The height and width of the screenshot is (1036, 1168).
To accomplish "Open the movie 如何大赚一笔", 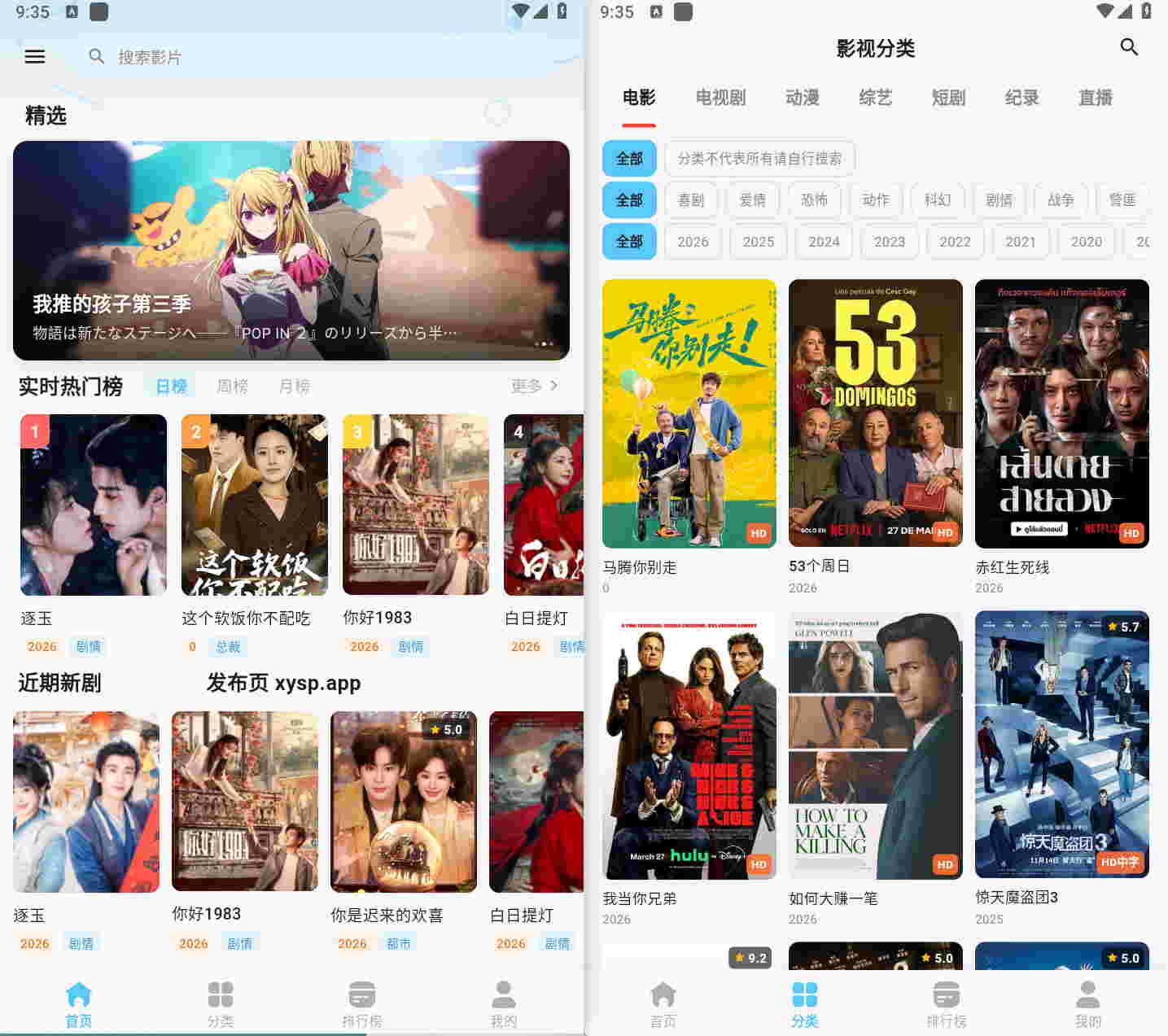I will point(875,745).
